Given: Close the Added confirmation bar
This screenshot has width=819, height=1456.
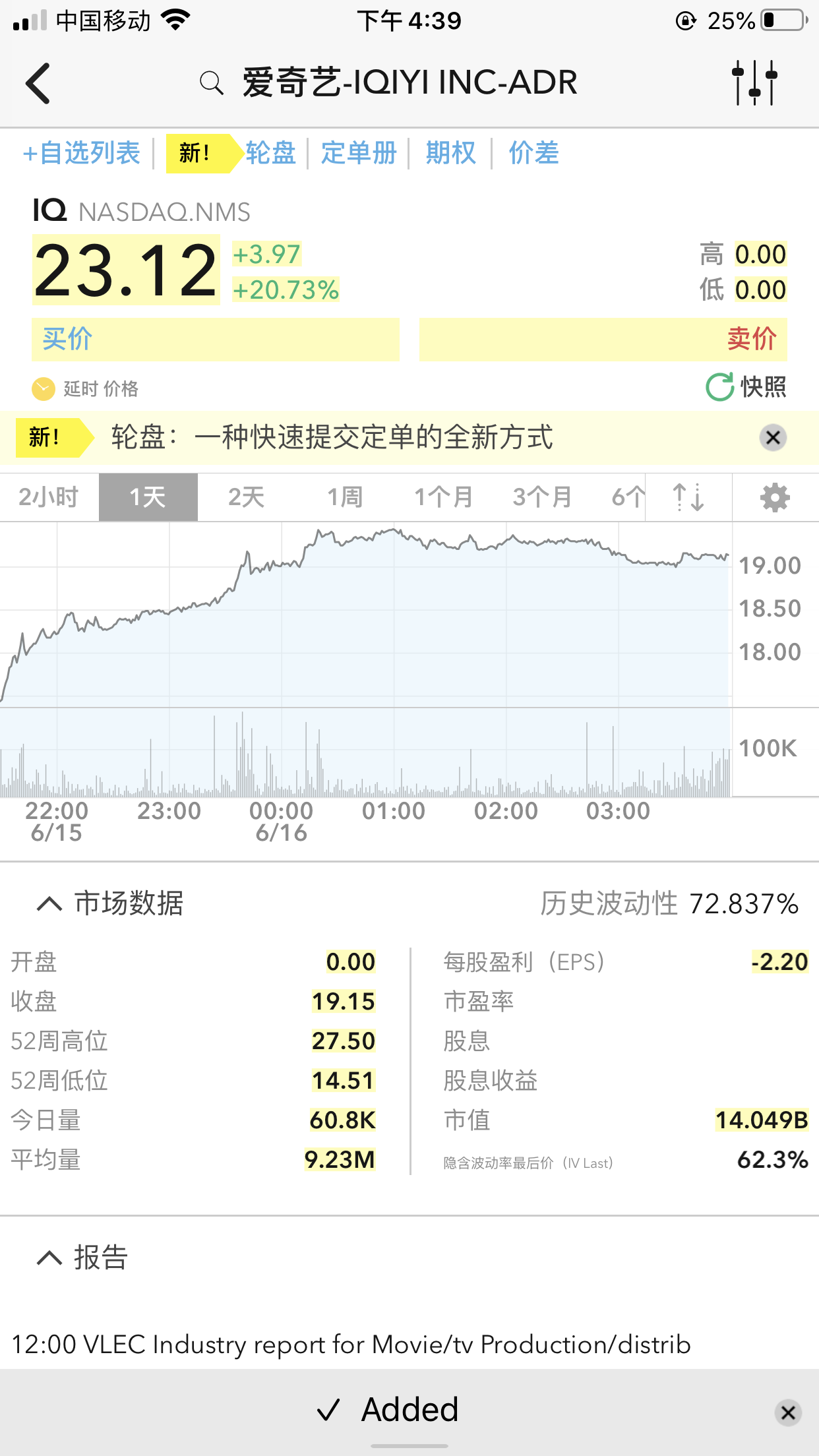Looking at the screenshot, I should coord(787,1412).
